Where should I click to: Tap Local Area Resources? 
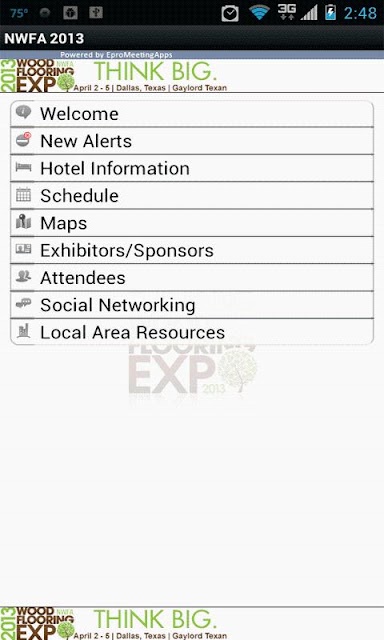(x=192, y=332)
